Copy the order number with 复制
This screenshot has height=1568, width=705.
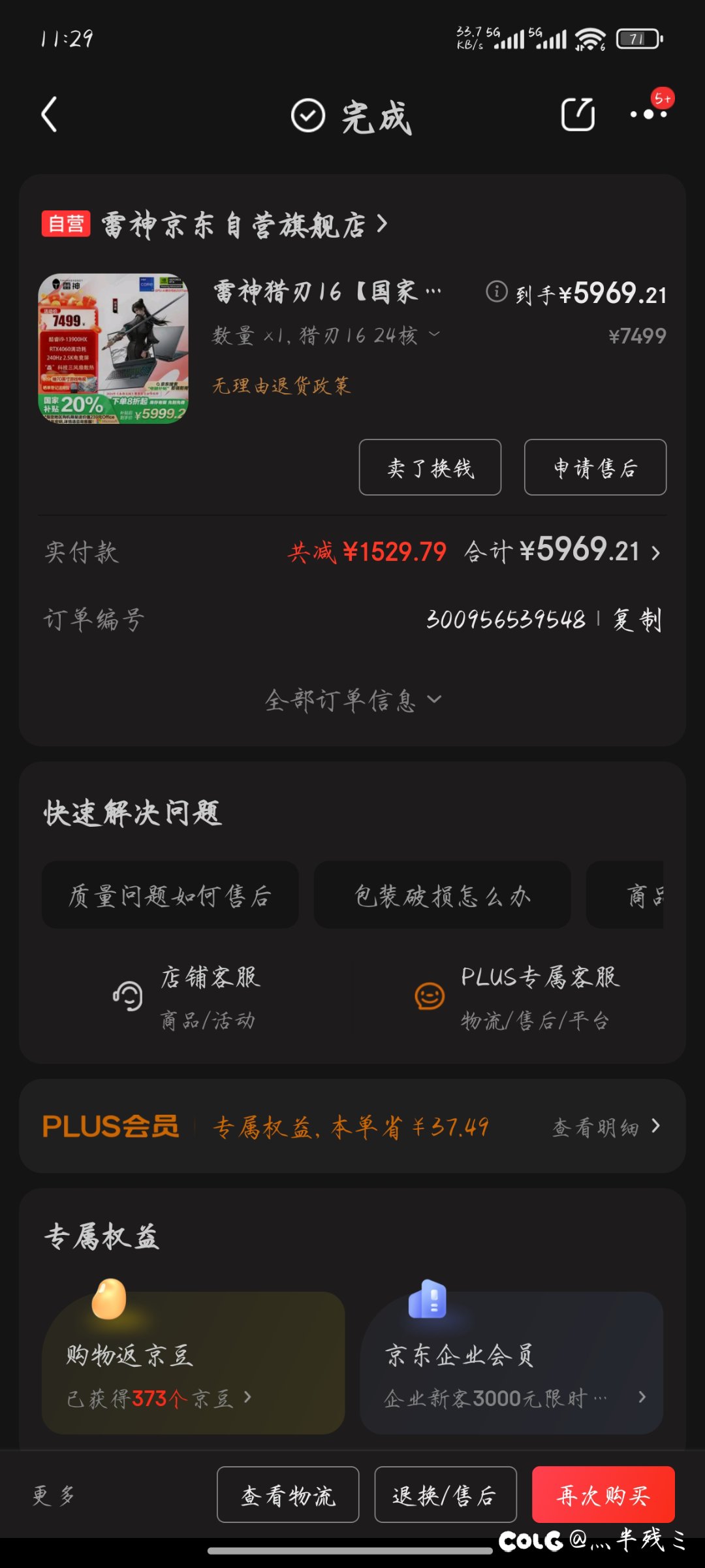pos(637,620)
